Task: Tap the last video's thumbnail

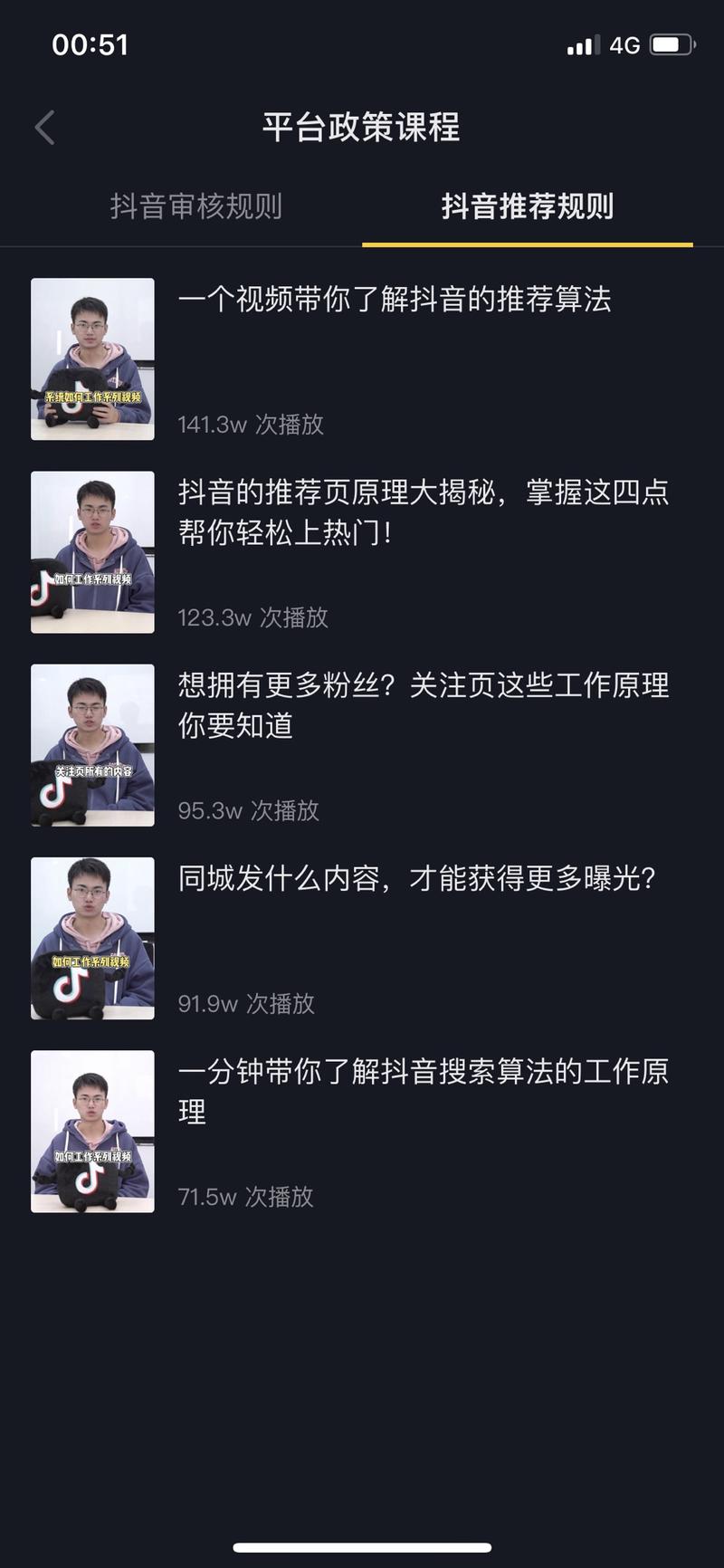Action: [91, 1132]
